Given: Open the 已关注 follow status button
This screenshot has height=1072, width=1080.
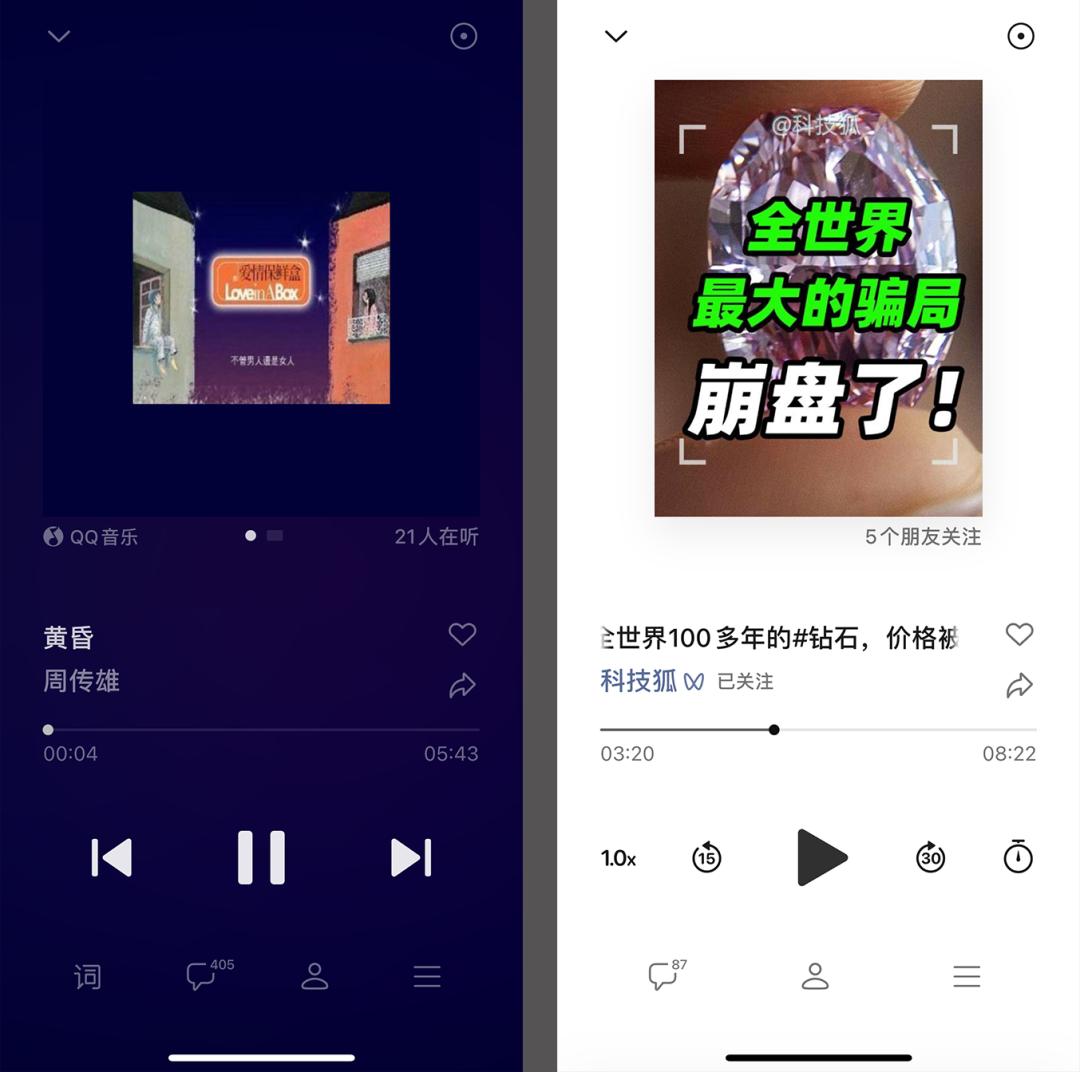Looking at the screenshot, I should 745,681.
